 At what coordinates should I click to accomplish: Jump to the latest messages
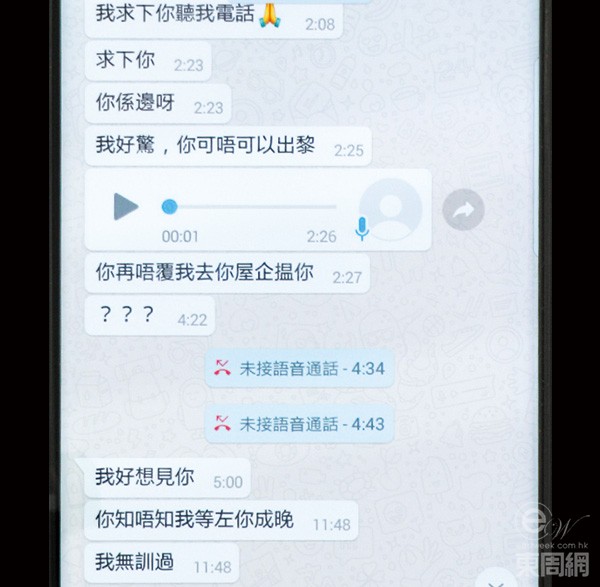pos(497,578)
